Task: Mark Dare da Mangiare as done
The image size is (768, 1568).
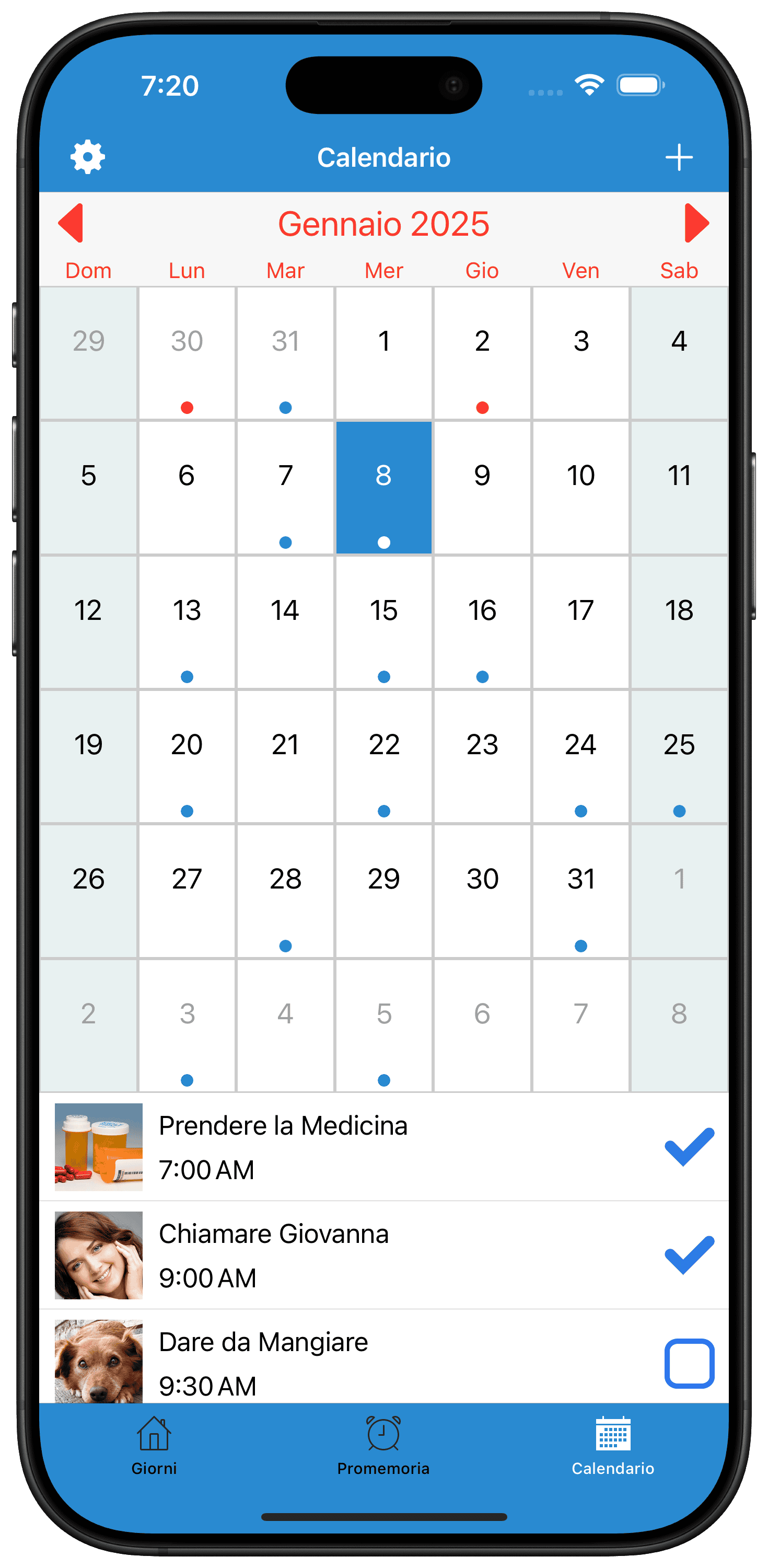Action: pyautogui.click(x=689, y=1364)
